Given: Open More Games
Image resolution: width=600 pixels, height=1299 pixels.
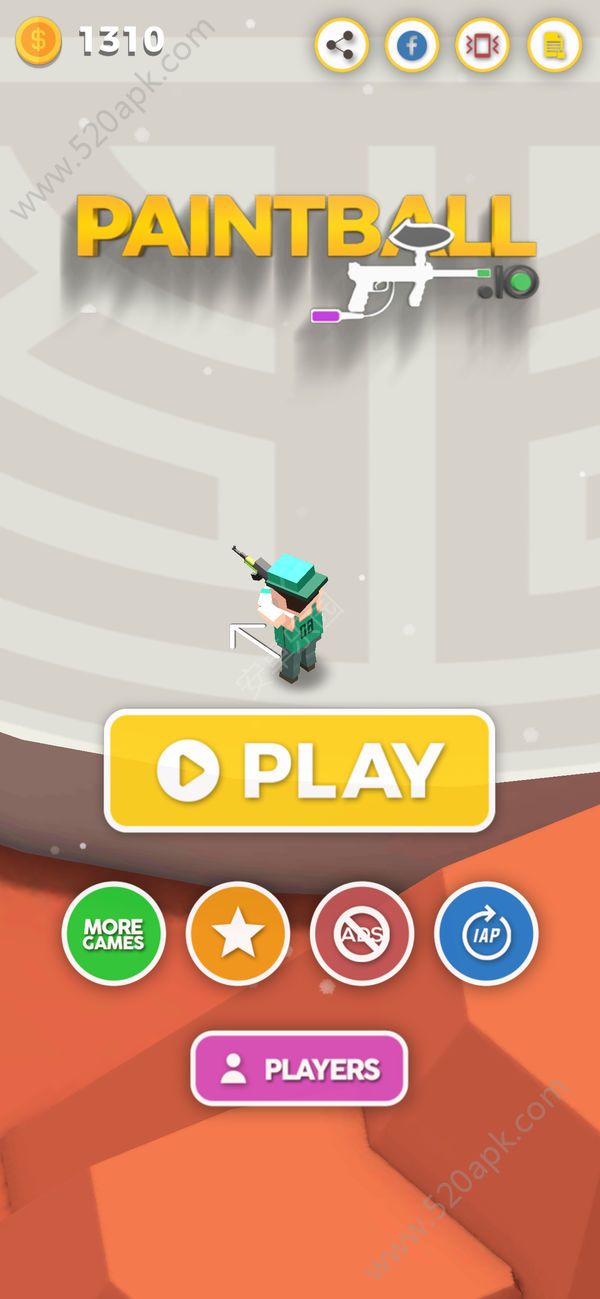Looking at the screenshot, I should [113, 934].
